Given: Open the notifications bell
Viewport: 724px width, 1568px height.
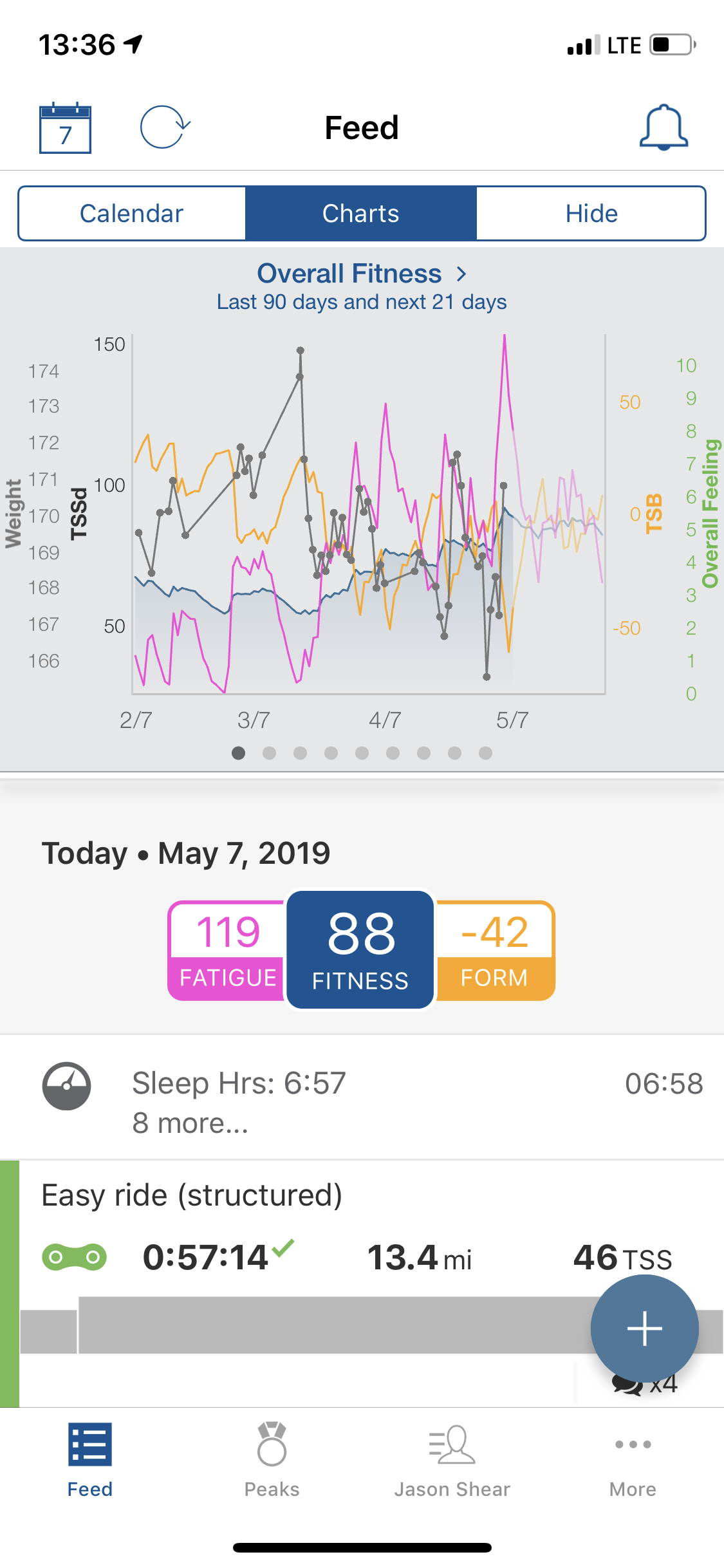Looking at the screenshot, I should pyautogui.click(x=663, y=127).
